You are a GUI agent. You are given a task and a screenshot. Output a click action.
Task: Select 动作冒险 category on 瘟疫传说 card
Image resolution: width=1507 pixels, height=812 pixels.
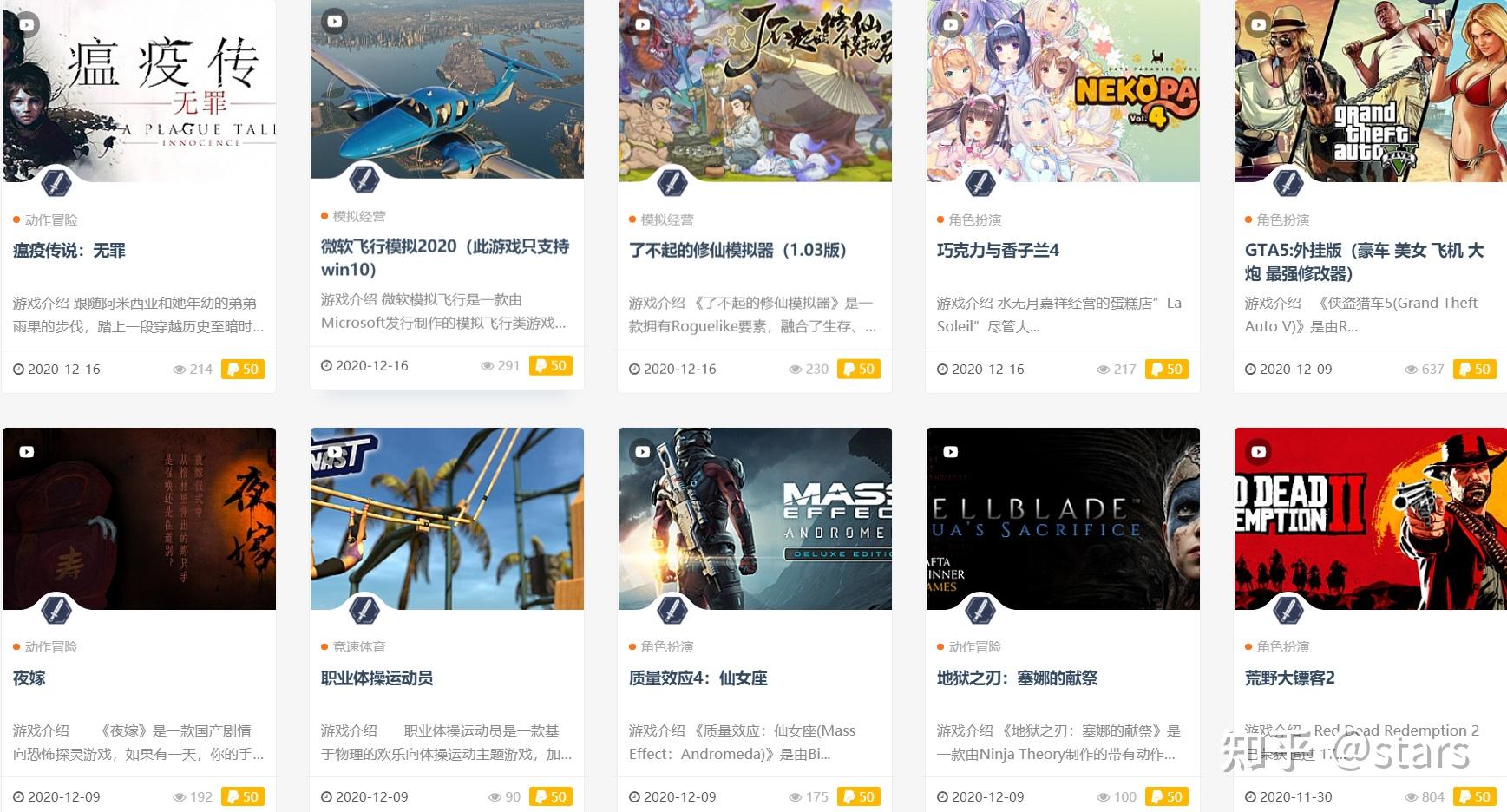click(51, 220)
